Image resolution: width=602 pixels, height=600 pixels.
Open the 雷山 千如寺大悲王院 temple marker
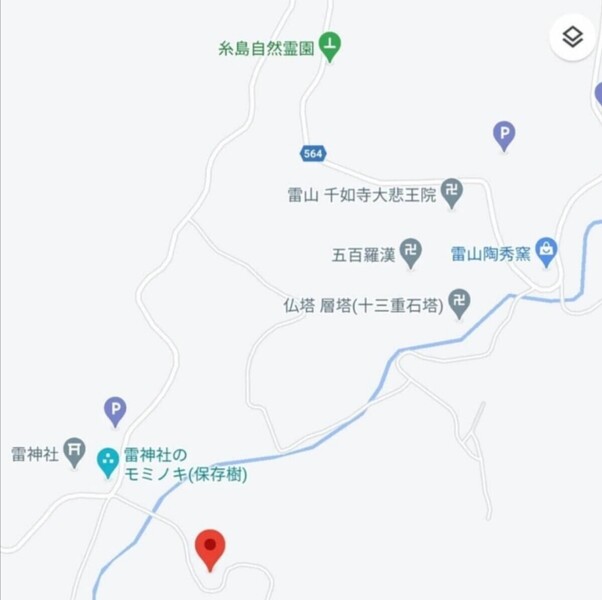[452, 193]
